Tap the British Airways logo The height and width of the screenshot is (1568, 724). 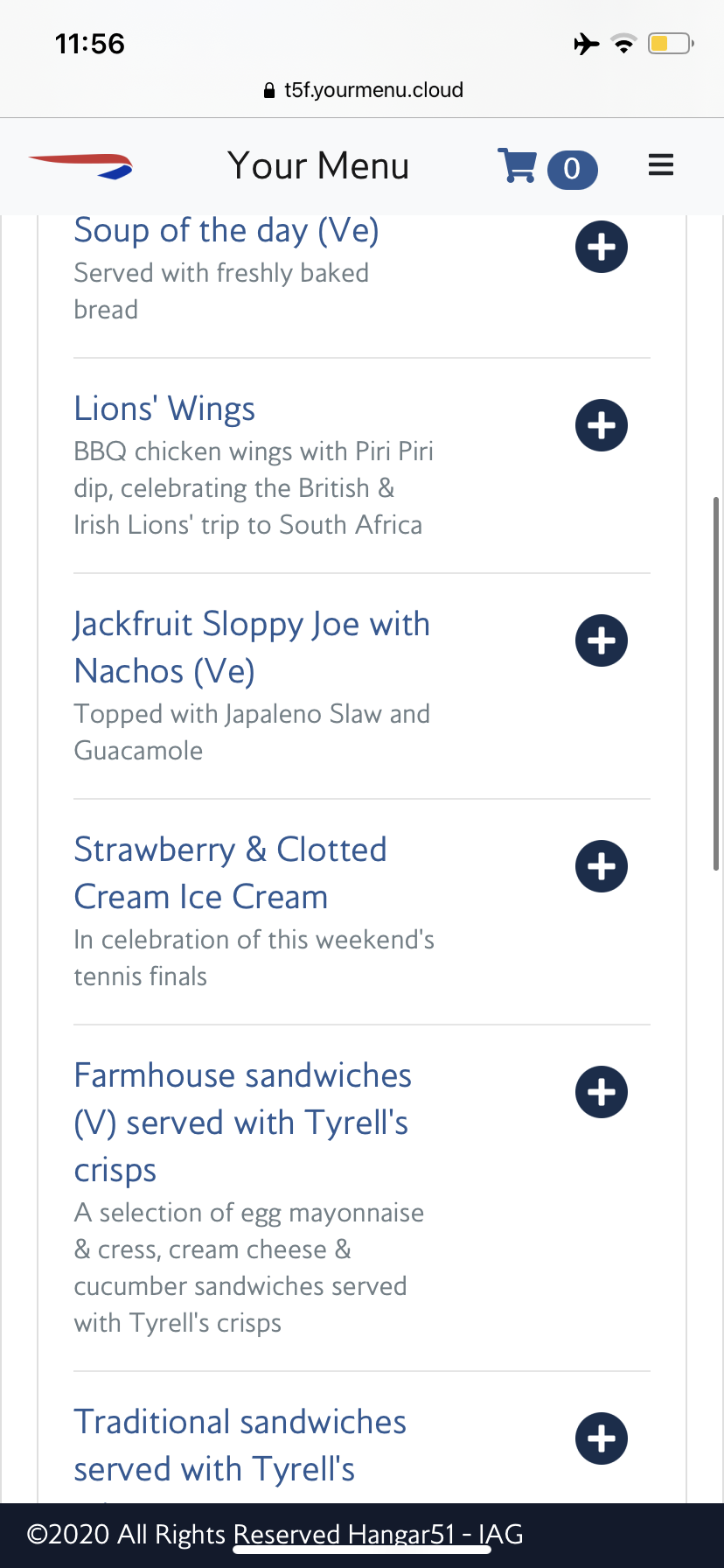point(80,166)
